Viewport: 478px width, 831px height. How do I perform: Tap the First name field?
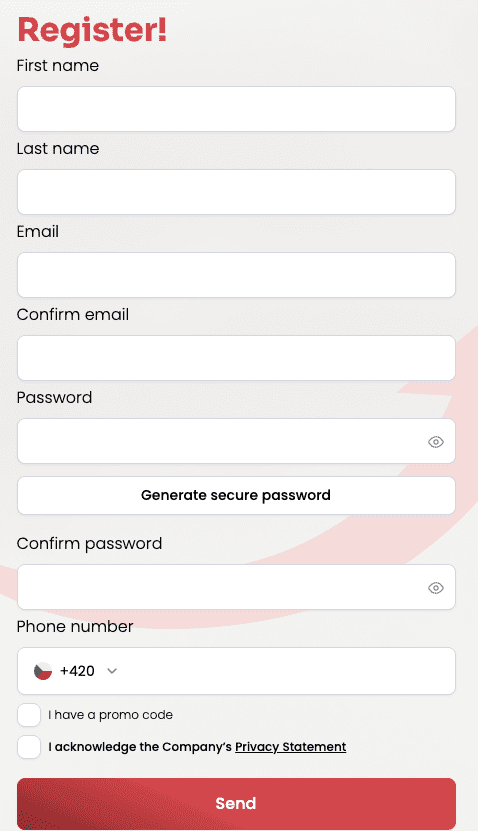(236, 109)
